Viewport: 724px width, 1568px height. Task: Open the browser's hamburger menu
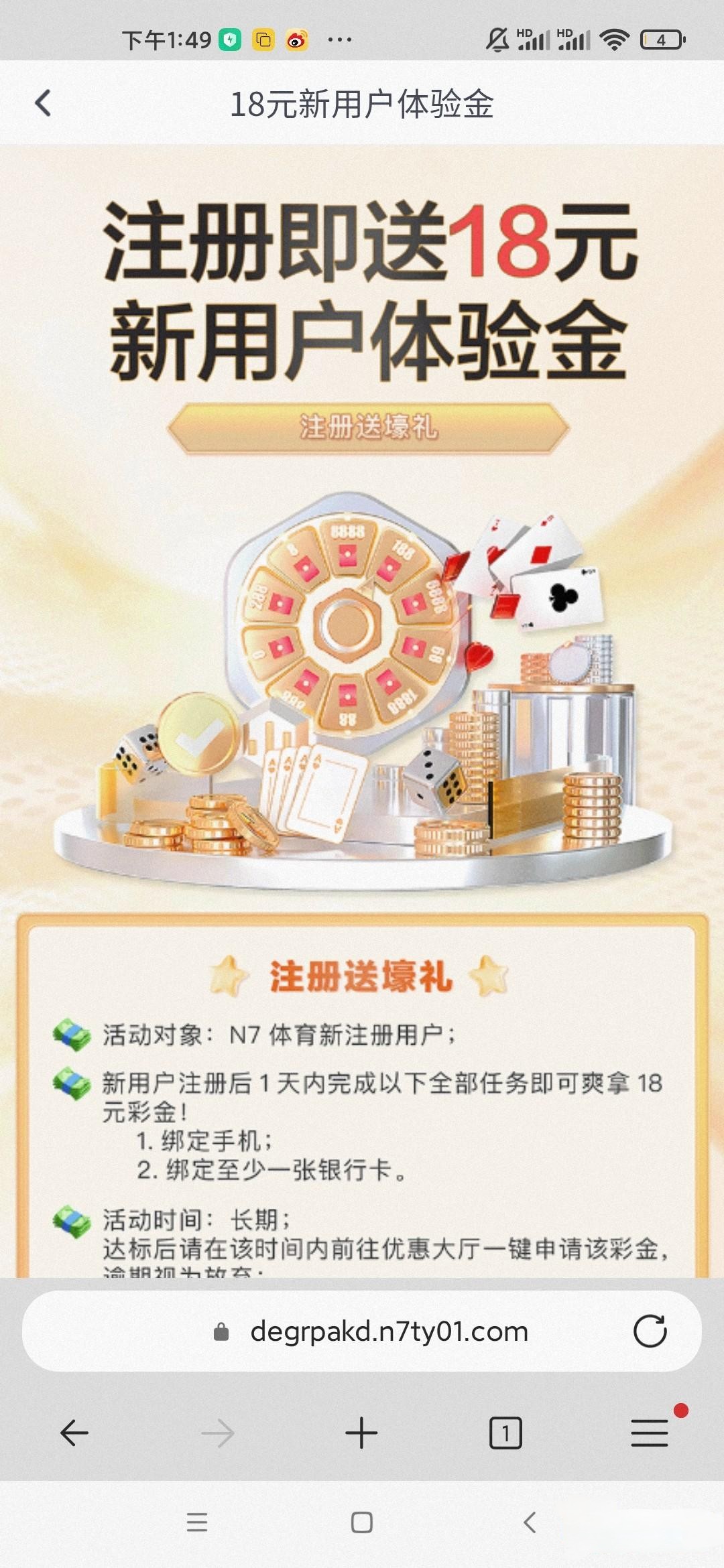pos(649,1433)
